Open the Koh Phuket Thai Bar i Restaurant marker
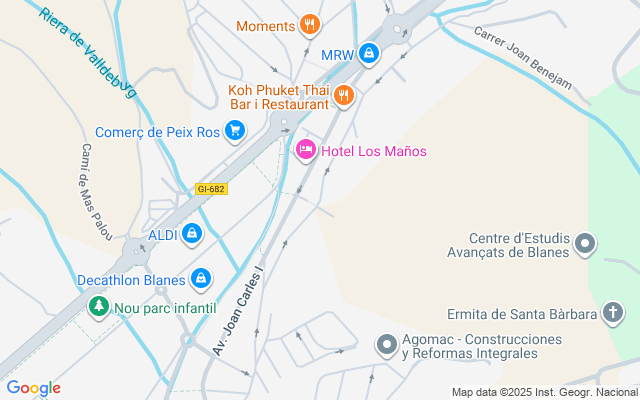 point(344,95)
